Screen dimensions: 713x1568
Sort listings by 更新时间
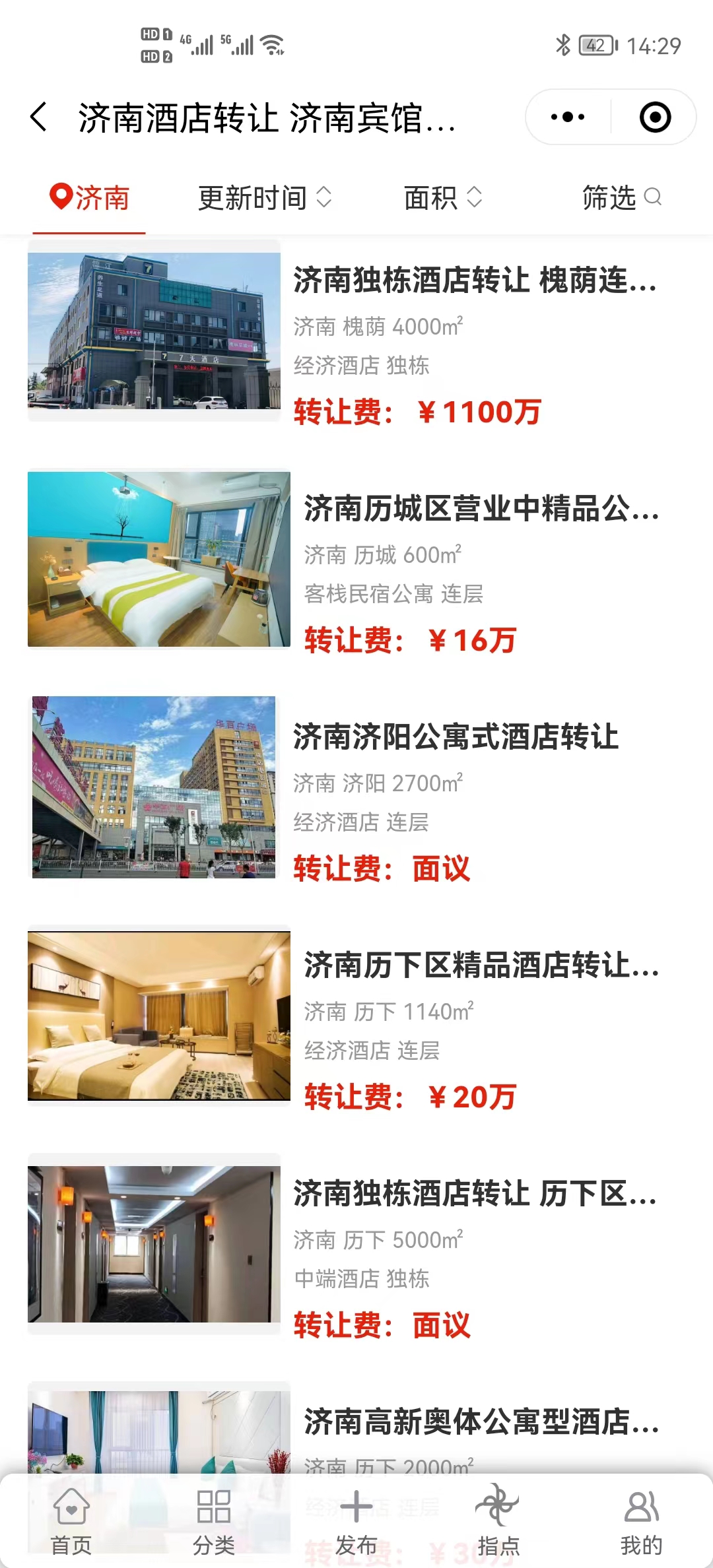pyautogui.click(x=264, y=198)
